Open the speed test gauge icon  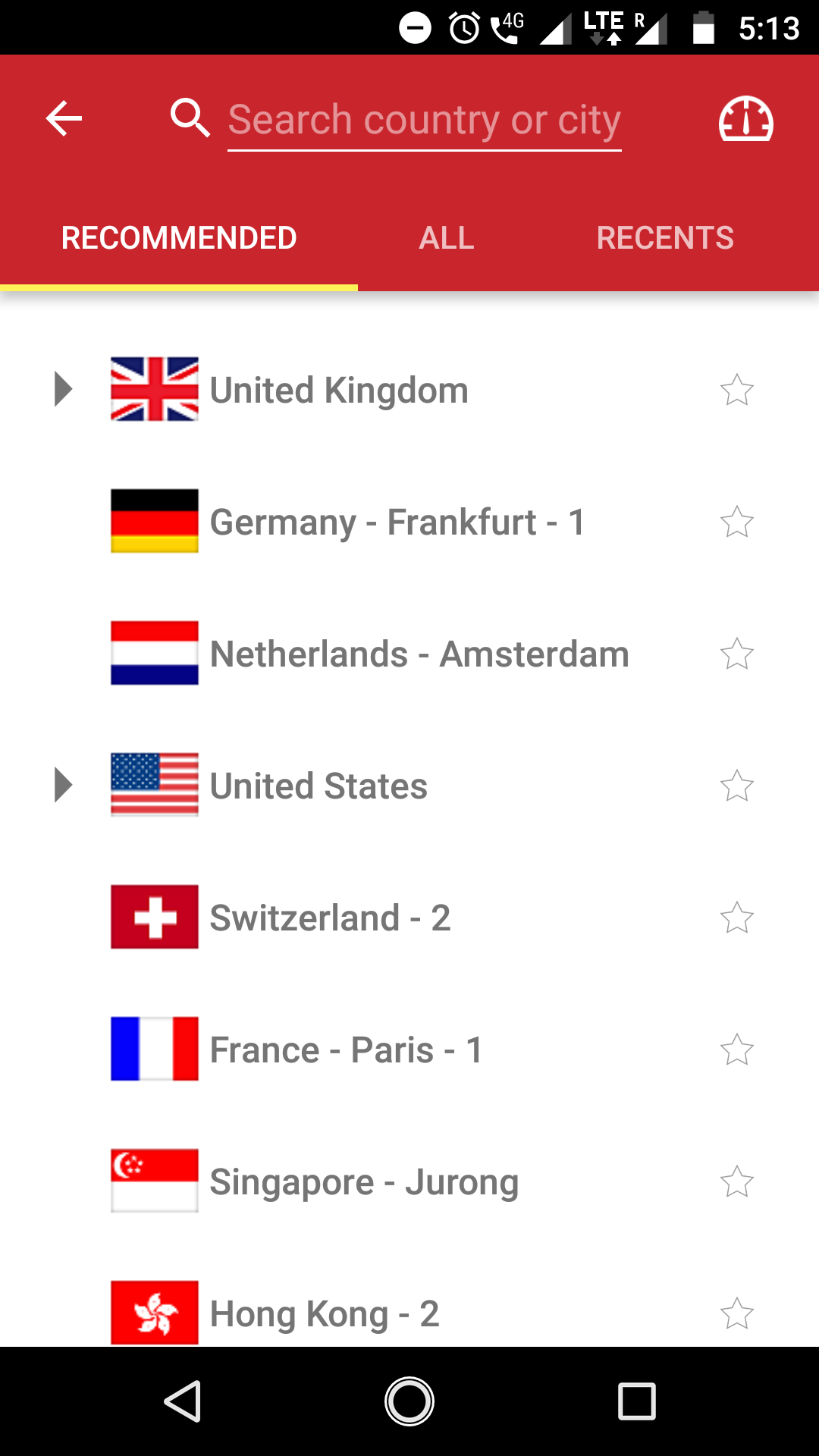point(745,119)
